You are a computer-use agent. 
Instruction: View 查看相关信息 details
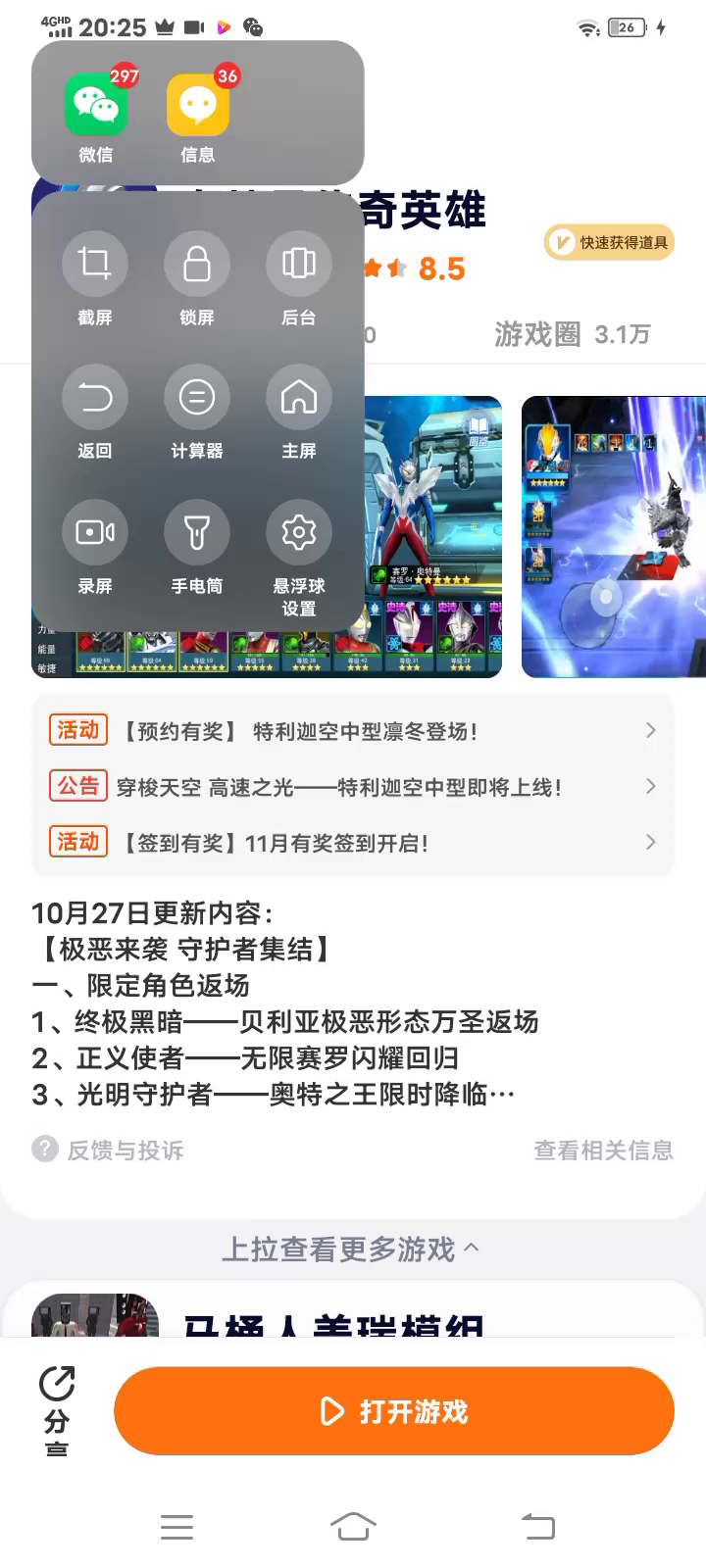pyautogui.click(x=603, y=1150)
